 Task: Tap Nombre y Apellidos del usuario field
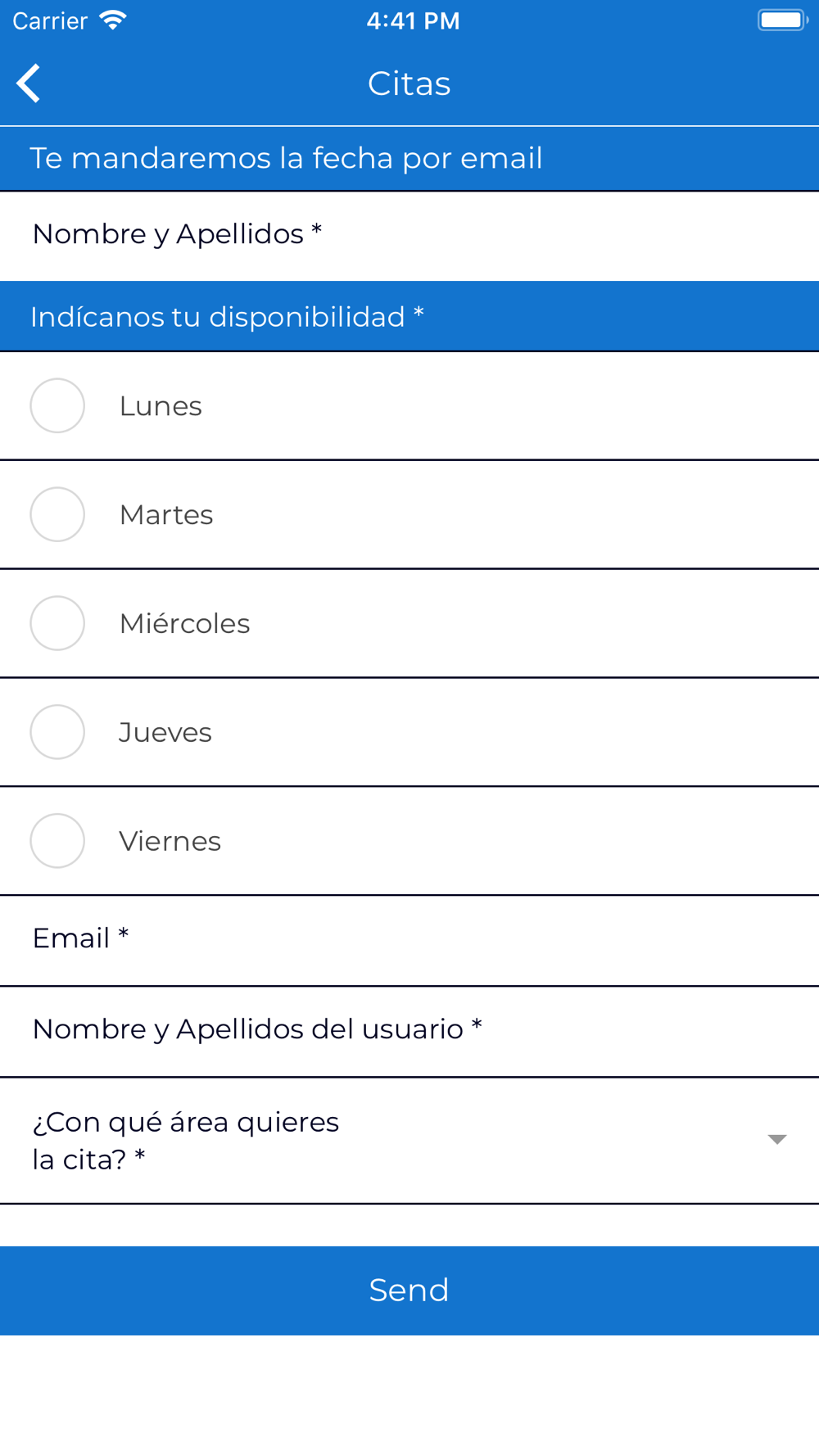click(x=409, y=1030)
